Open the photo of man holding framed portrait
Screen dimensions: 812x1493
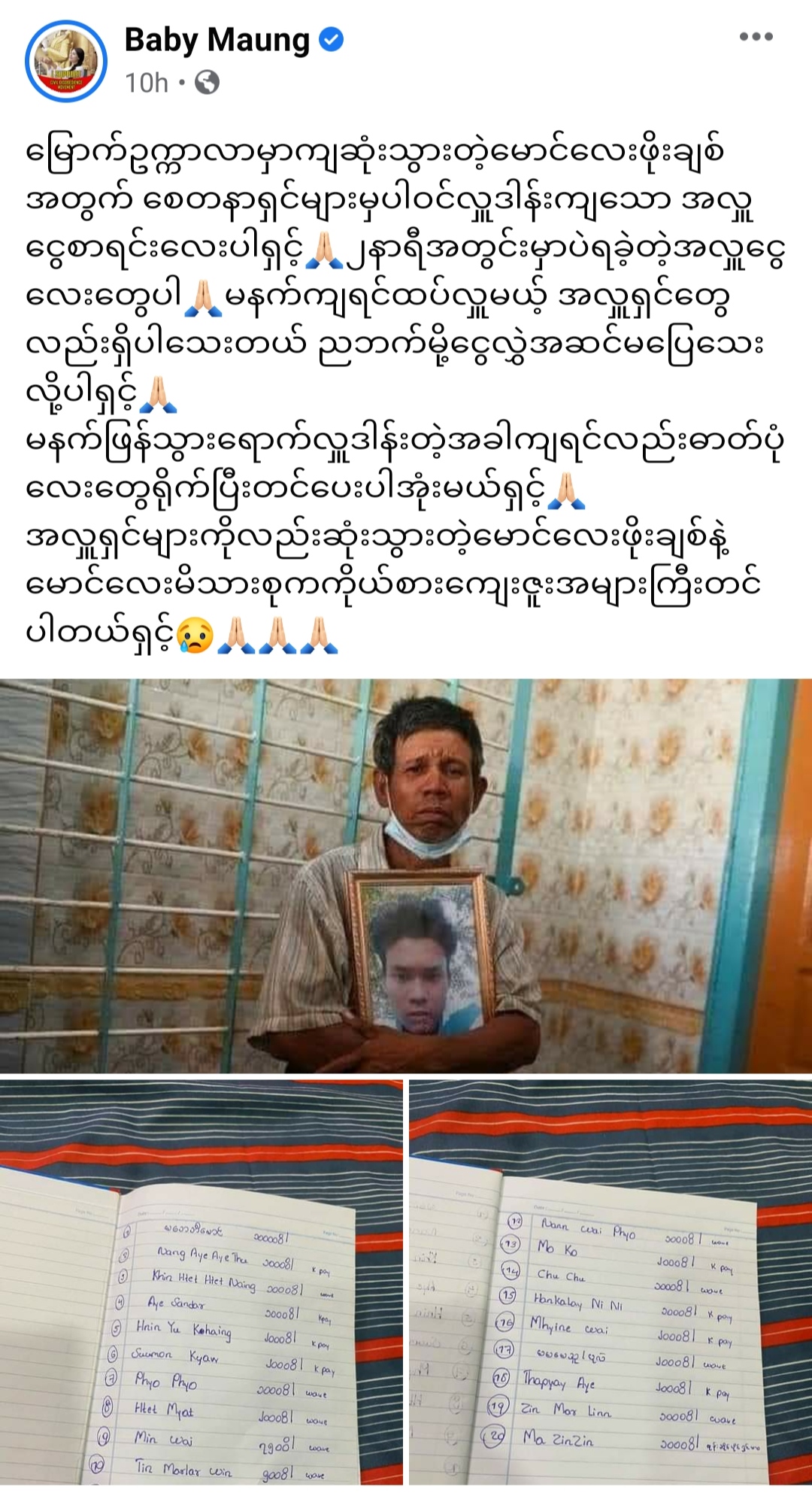[406, 875]
